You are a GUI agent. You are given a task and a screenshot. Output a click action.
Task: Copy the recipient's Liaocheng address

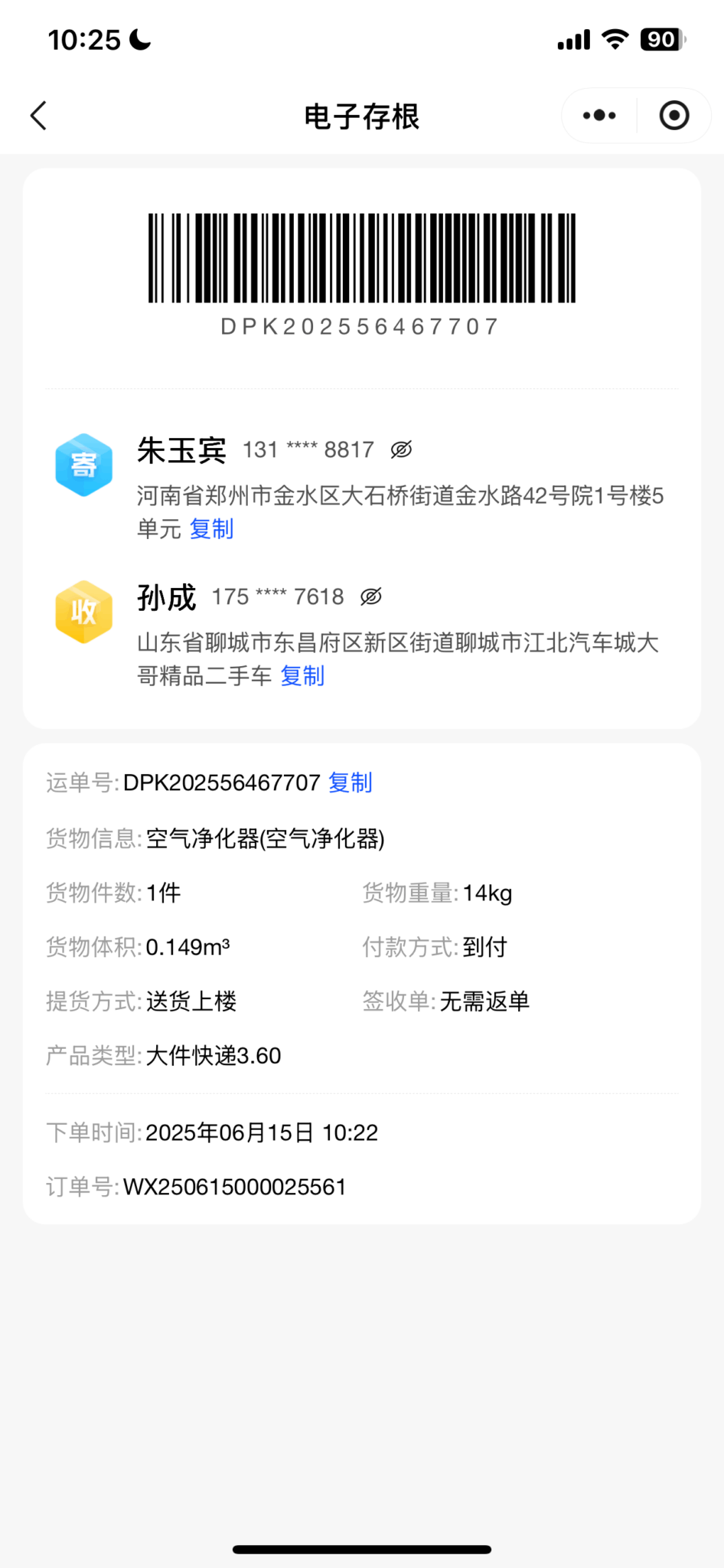(x=302, y=676)
